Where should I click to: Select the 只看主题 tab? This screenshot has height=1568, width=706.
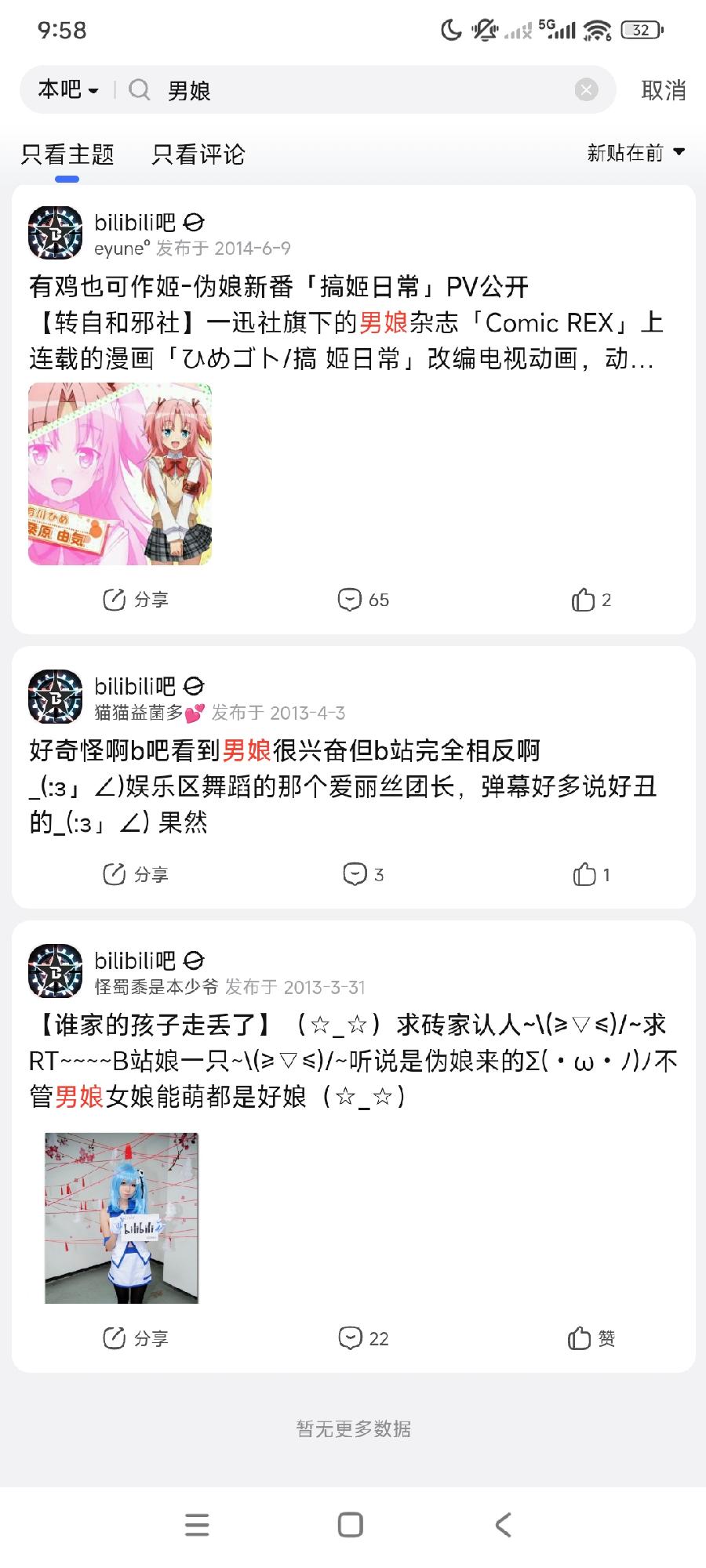coord(67,154)
